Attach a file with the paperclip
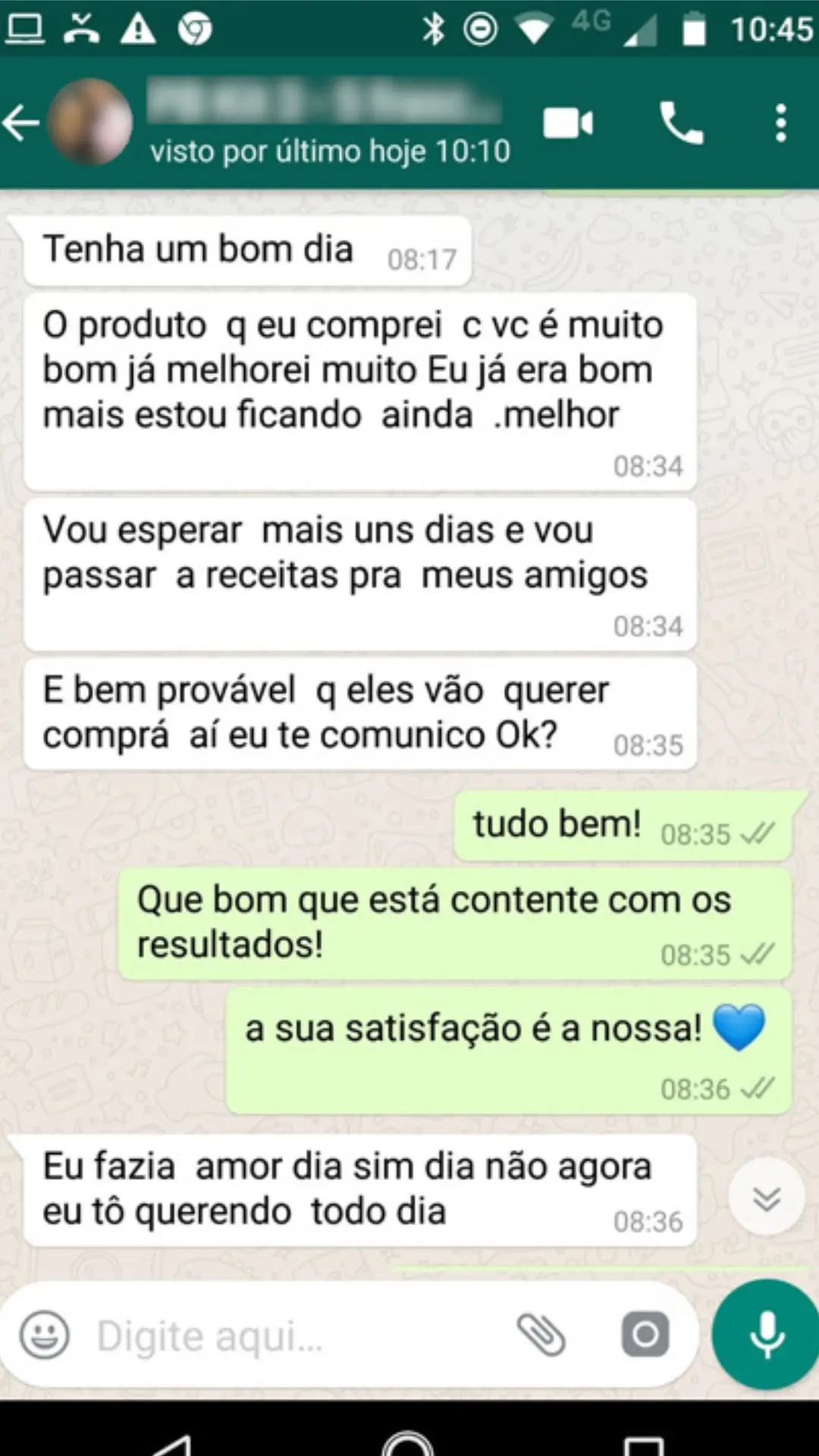819x1456 pixels. (541, 1335)
